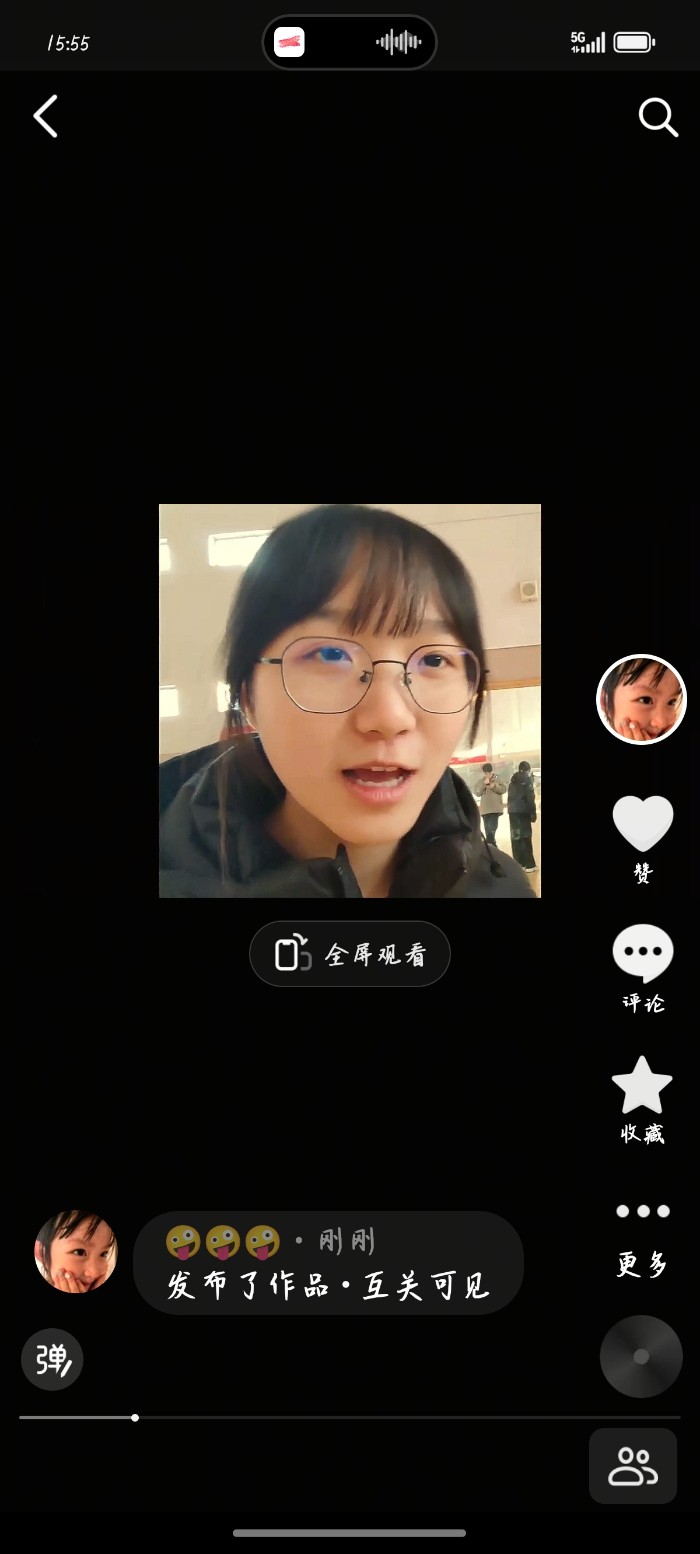This screenshot has height=1554, width=700.
Task: Go back using the top arrow
Action: pyautogui.click(x=46, y=117)
